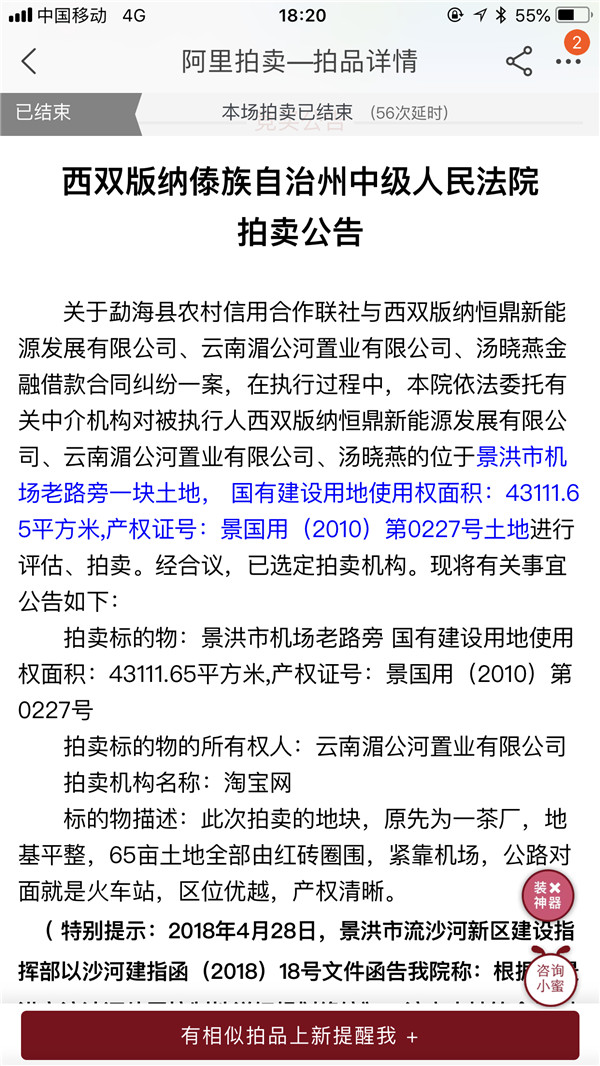Image resolution: width=600 pixels, height=1066 pixels.
Task: Open 咨询小蜜 assistant chat
Action: click(x=550, y=977)
